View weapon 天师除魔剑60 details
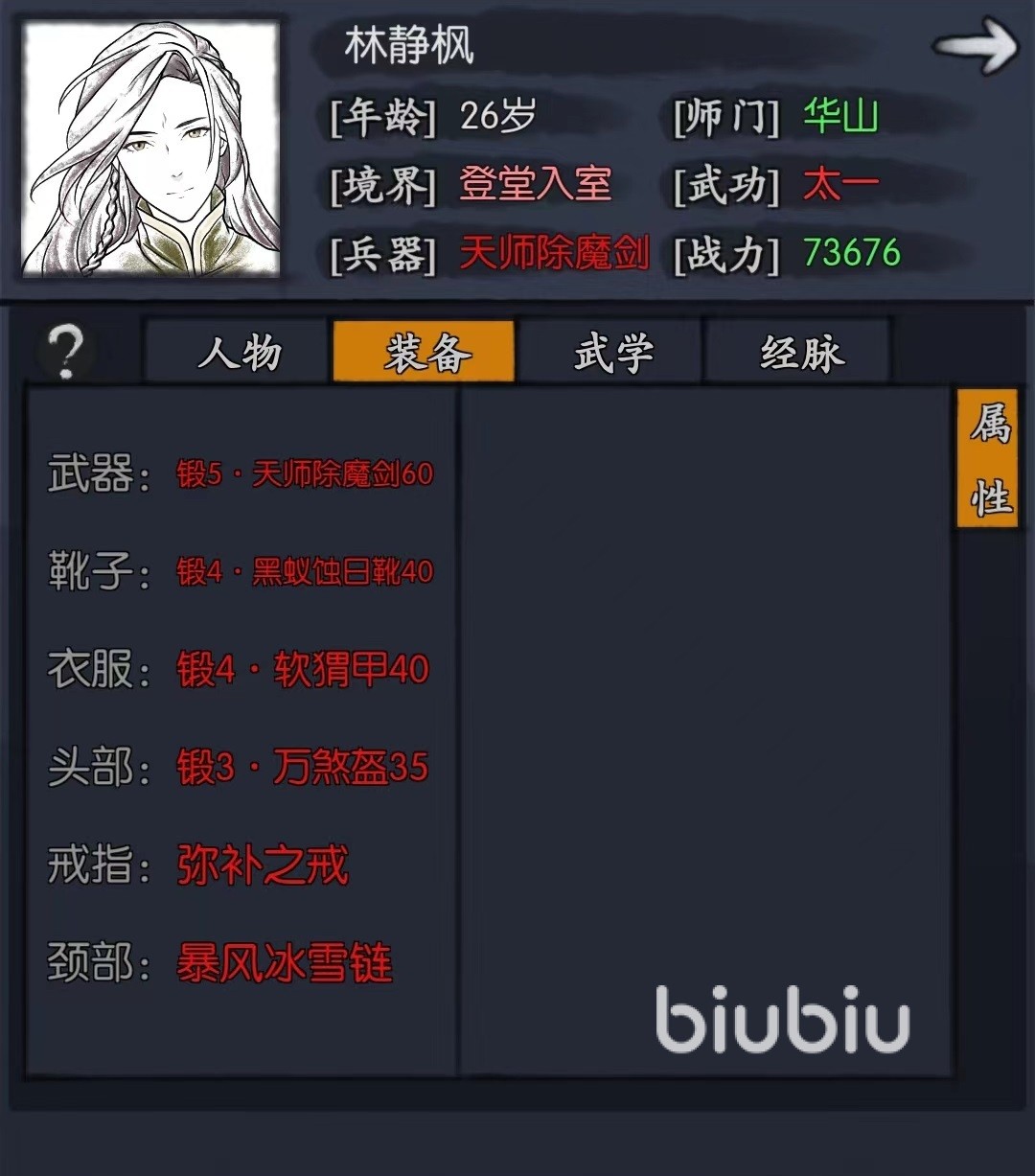1035x1176 pixels. (x=304, y=473)
